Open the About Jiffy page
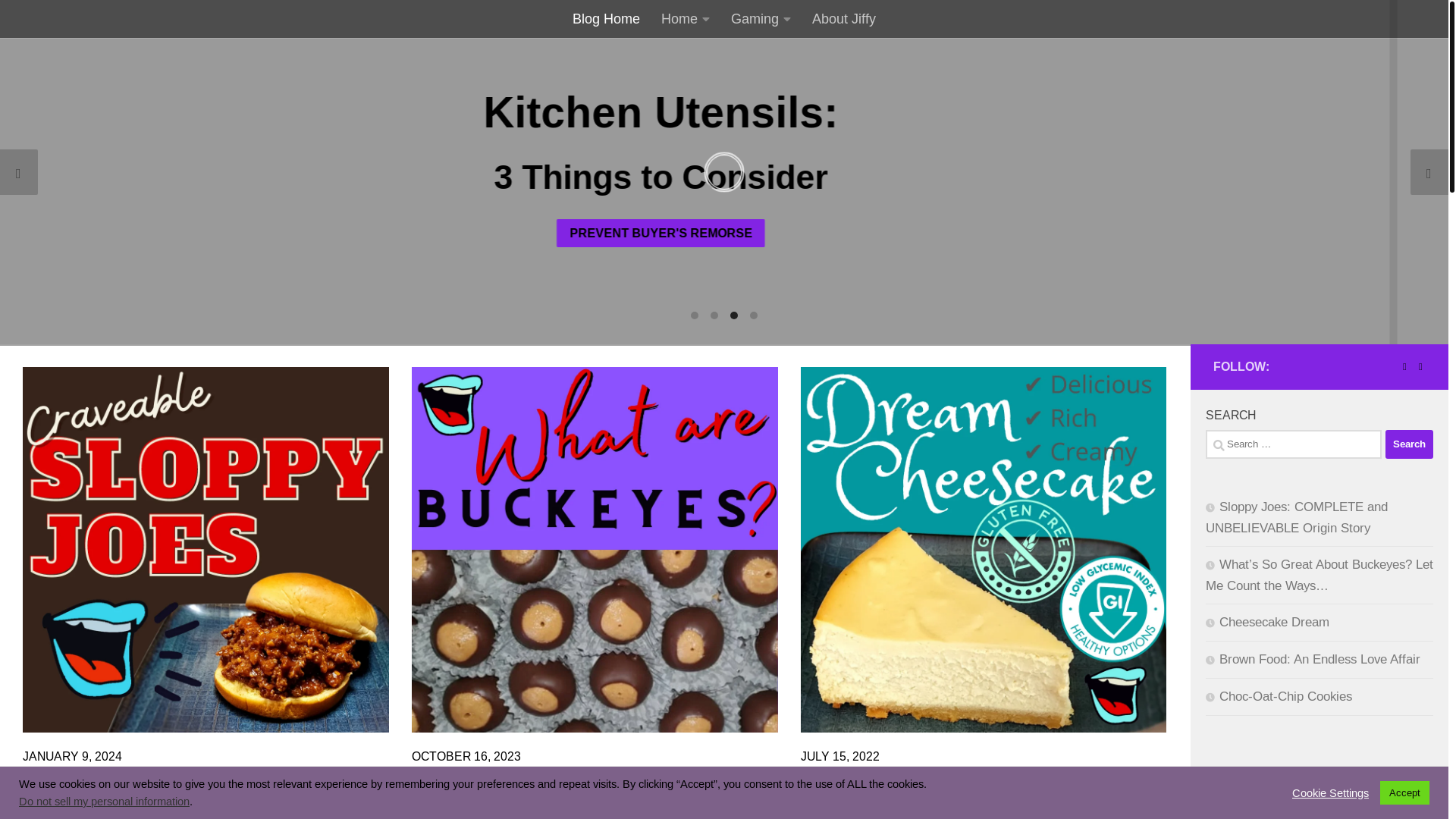The image size is (1456, 819). click(x=843, y=19)
